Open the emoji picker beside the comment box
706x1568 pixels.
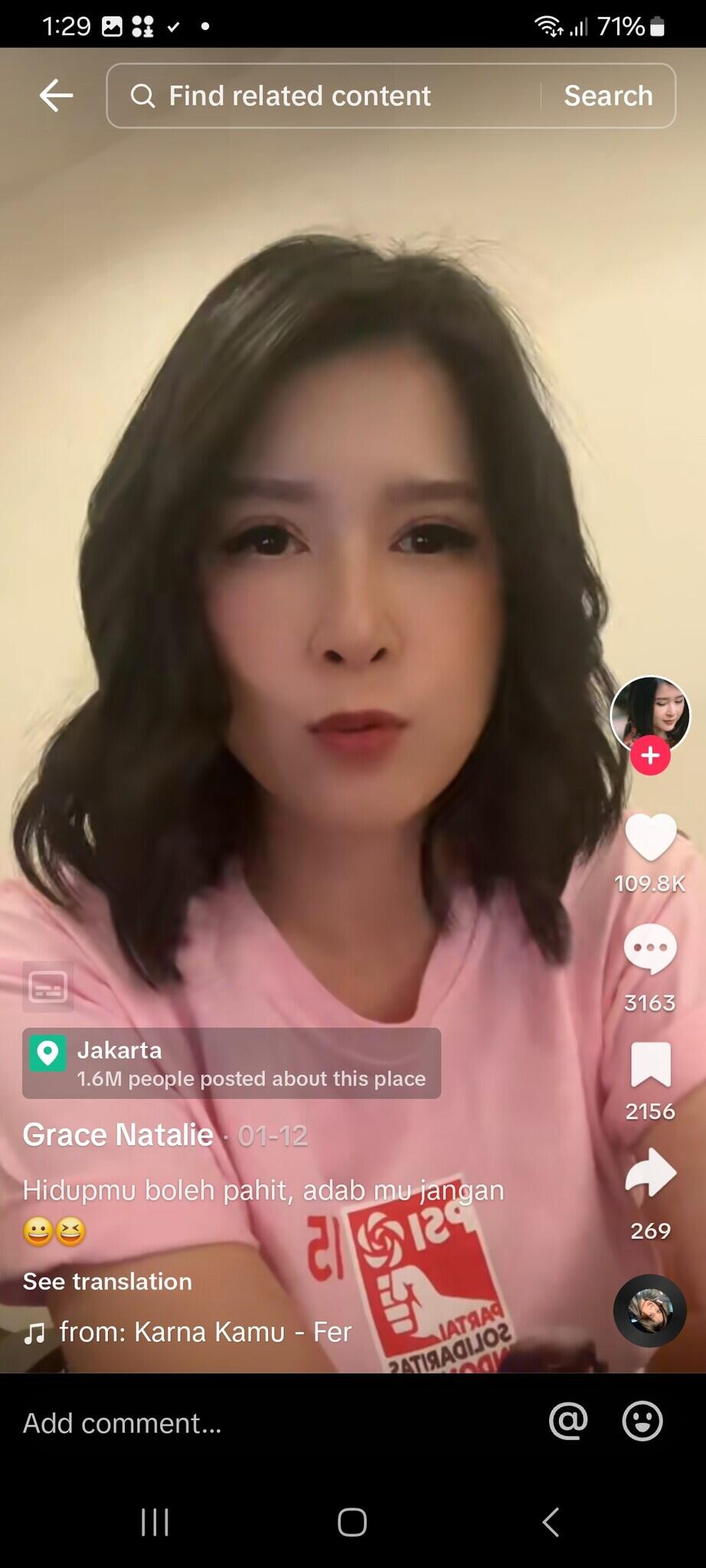tap(642, 1422)
